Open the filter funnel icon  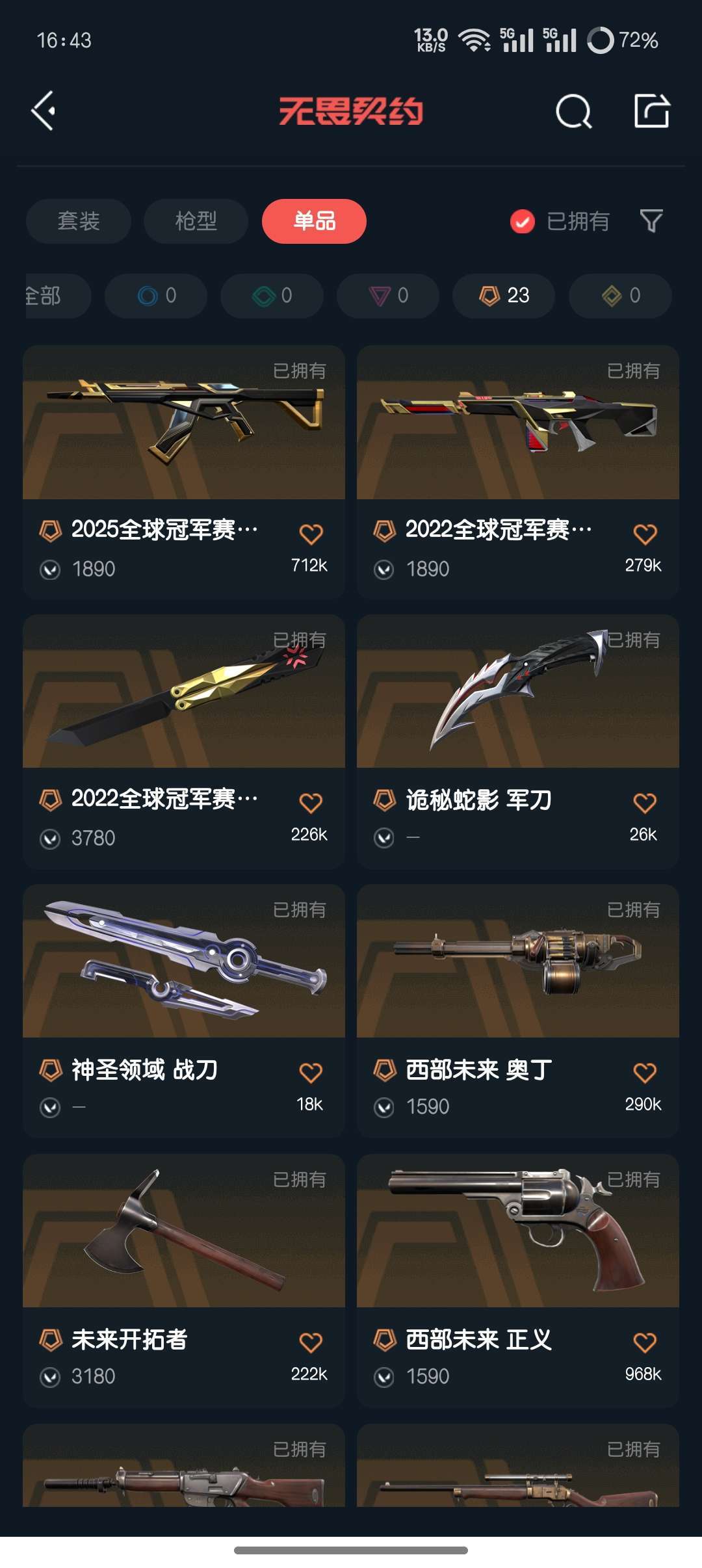coord(652,222)
